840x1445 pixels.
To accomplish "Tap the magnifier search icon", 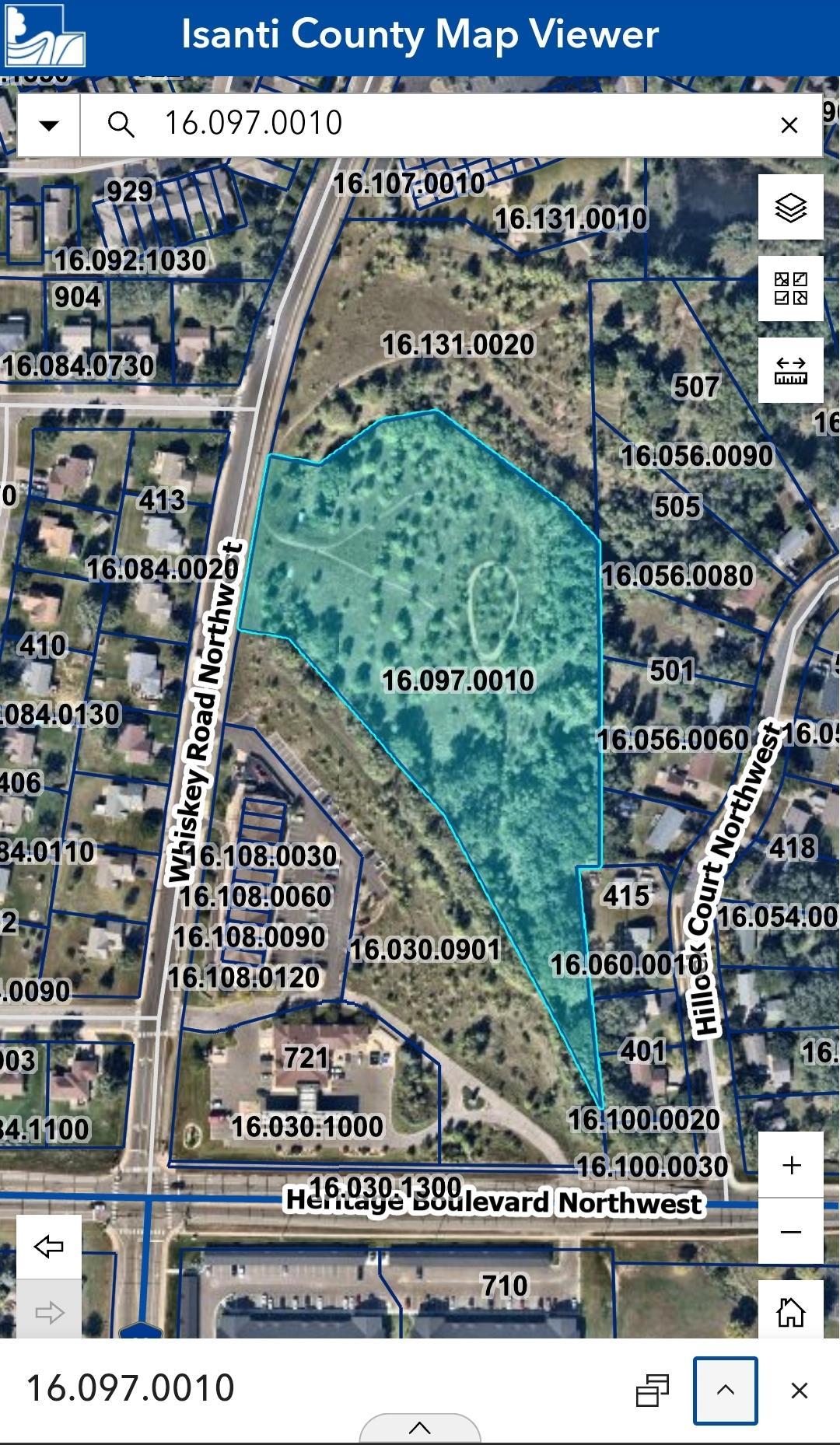I will coord(121,124).
